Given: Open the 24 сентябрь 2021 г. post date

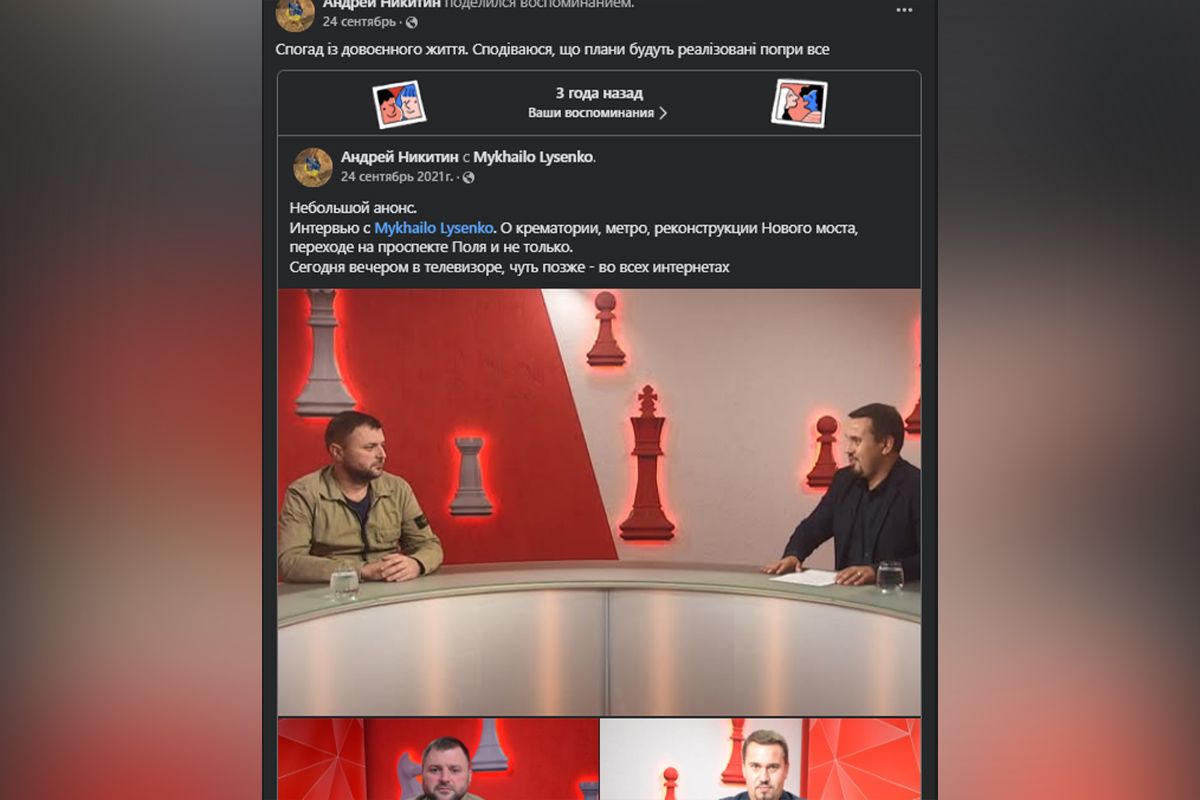Looking at the screenshot, I should [396, 177].
